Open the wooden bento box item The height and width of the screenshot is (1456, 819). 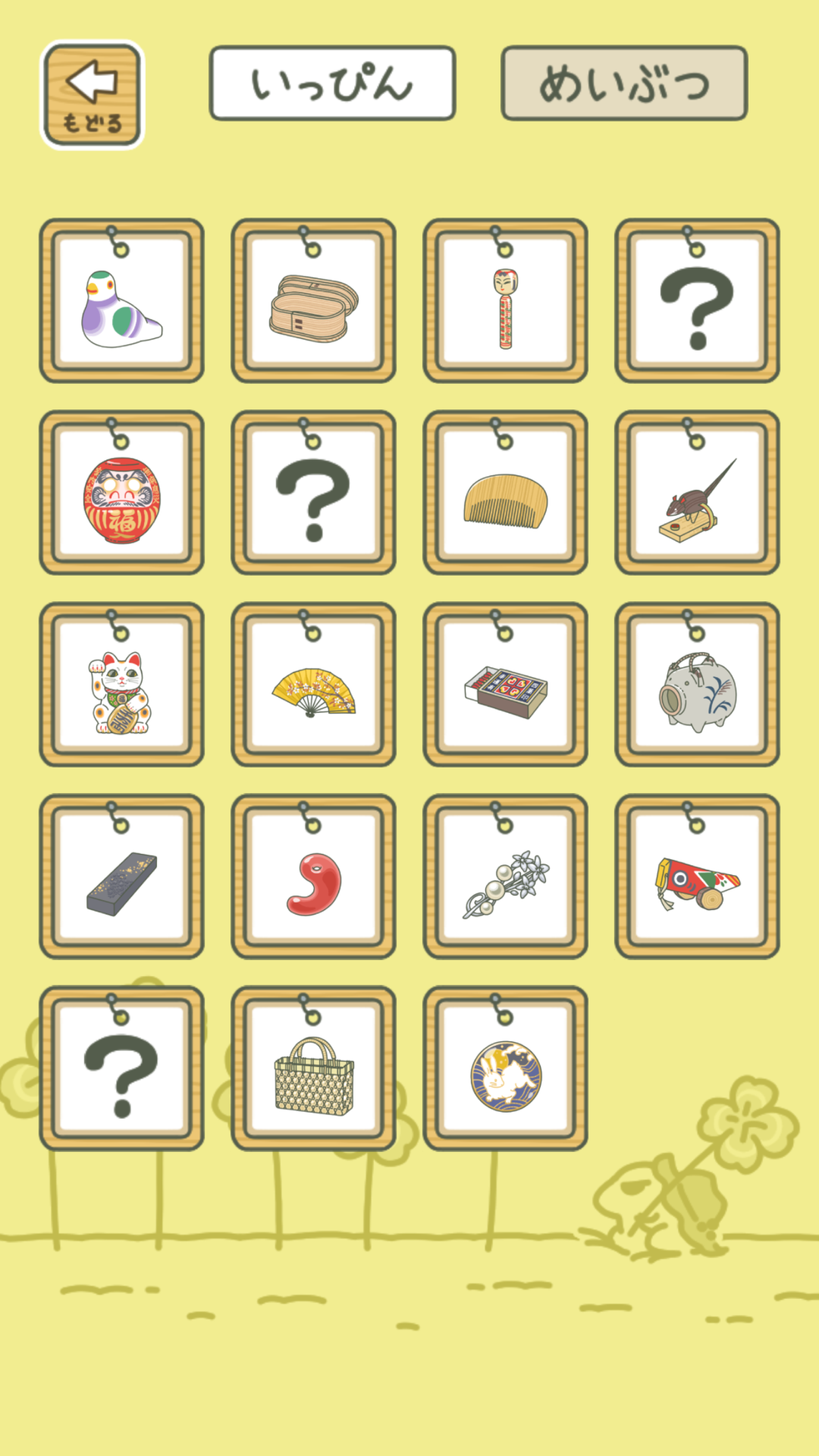click(x=313, y=301)
